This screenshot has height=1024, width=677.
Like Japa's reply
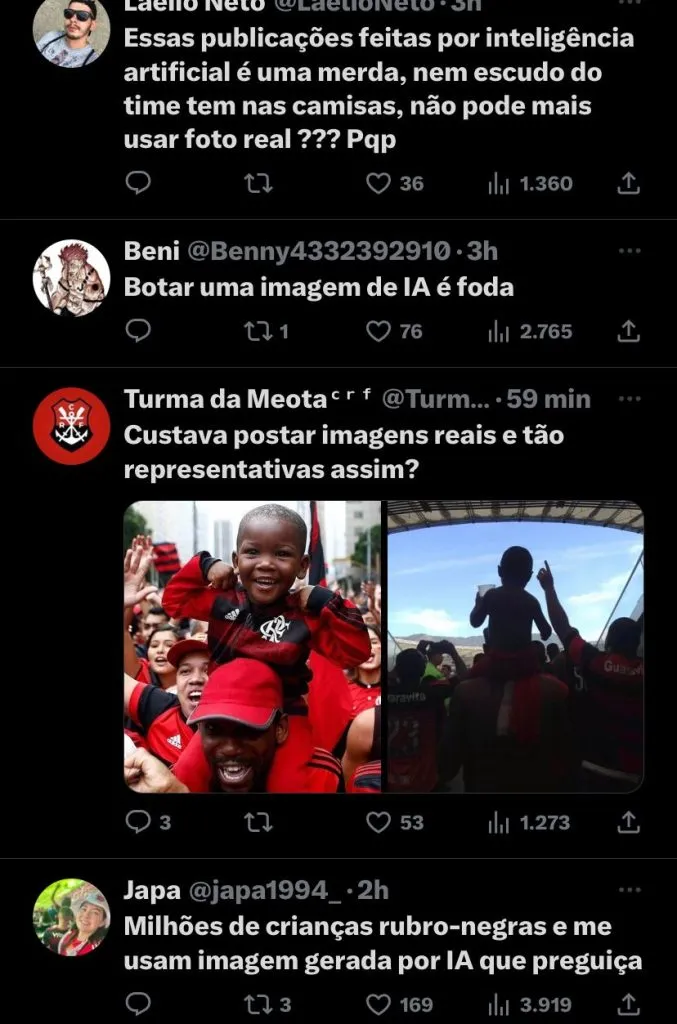click(x=378, y=1004)
